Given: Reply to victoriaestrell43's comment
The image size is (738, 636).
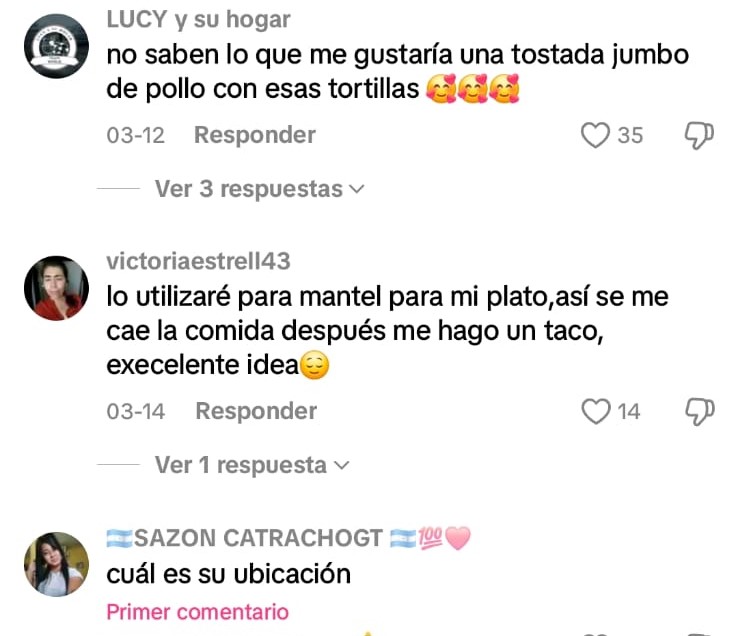Looking at the screenshot, I should (255, 410).
